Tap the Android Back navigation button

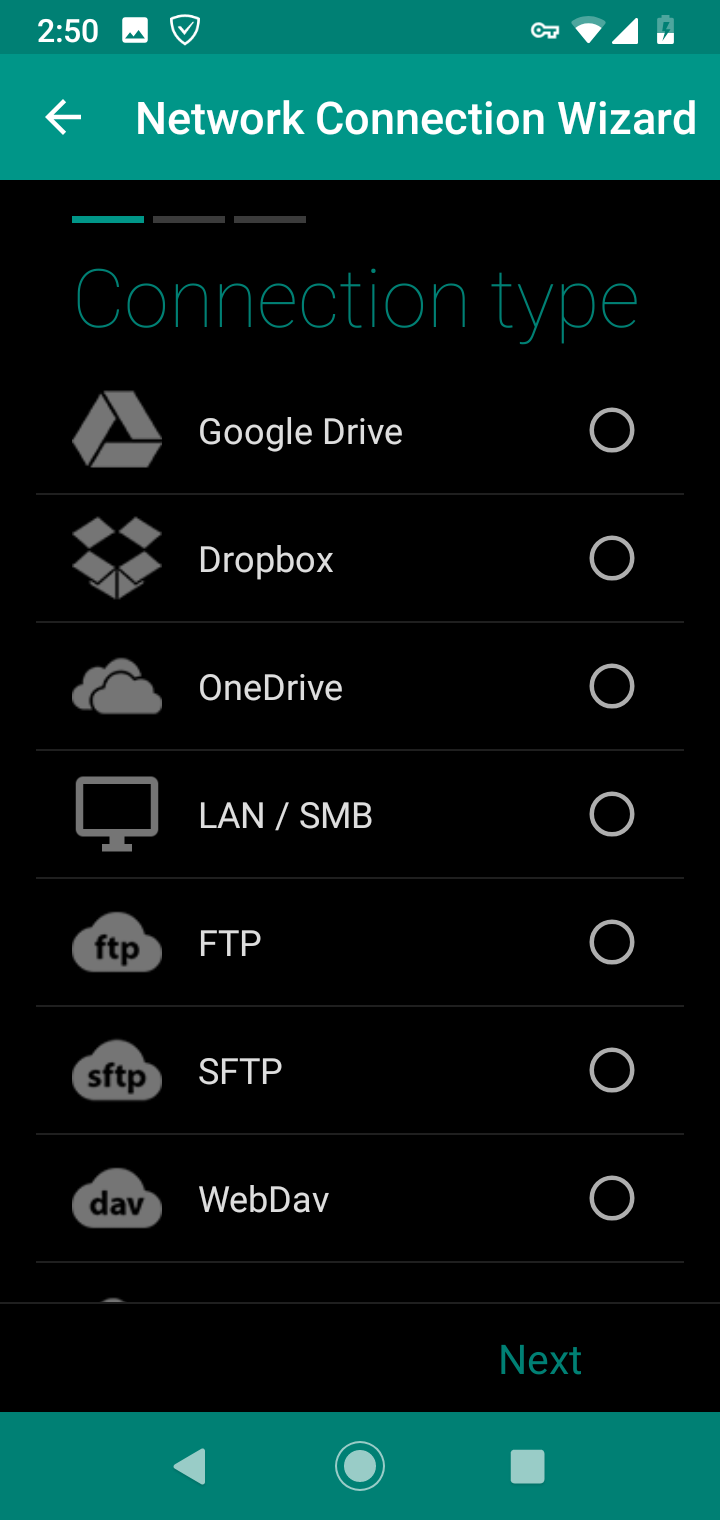(190, 1464)
